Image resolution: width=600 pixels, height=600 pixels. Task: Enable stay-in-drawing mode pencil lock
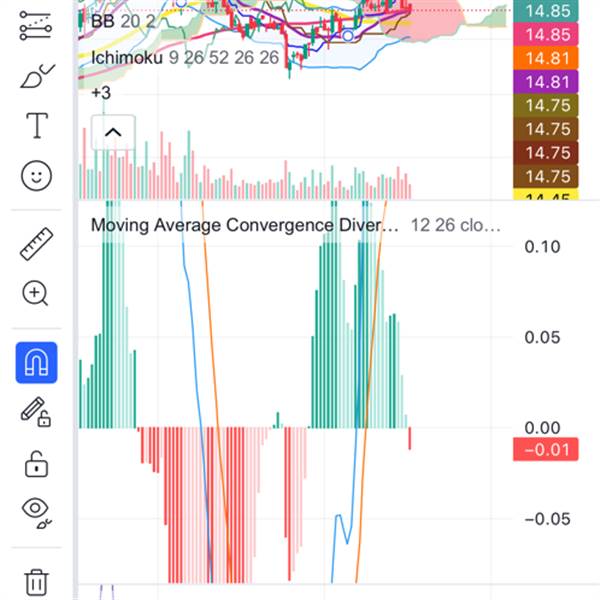click(36, 412)
